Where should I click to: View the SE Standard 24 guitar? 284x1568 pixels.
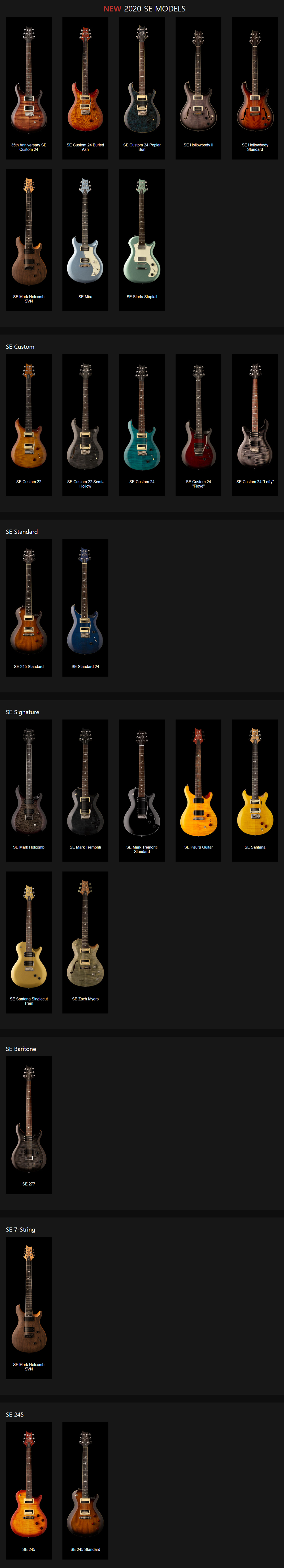85,607
